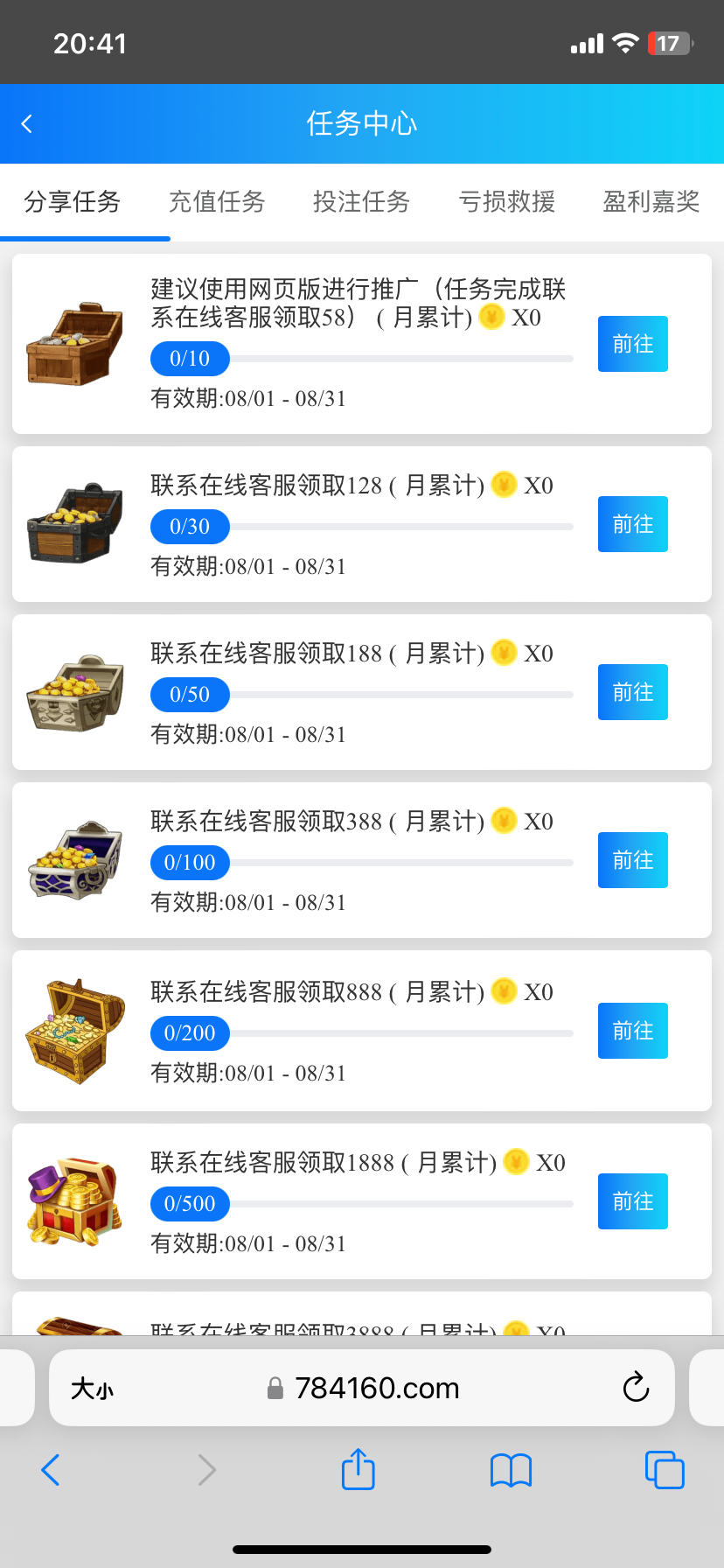
Task: Switch to 亏损救援 tab
Action: pyautogui.click(x=507, y=202)
